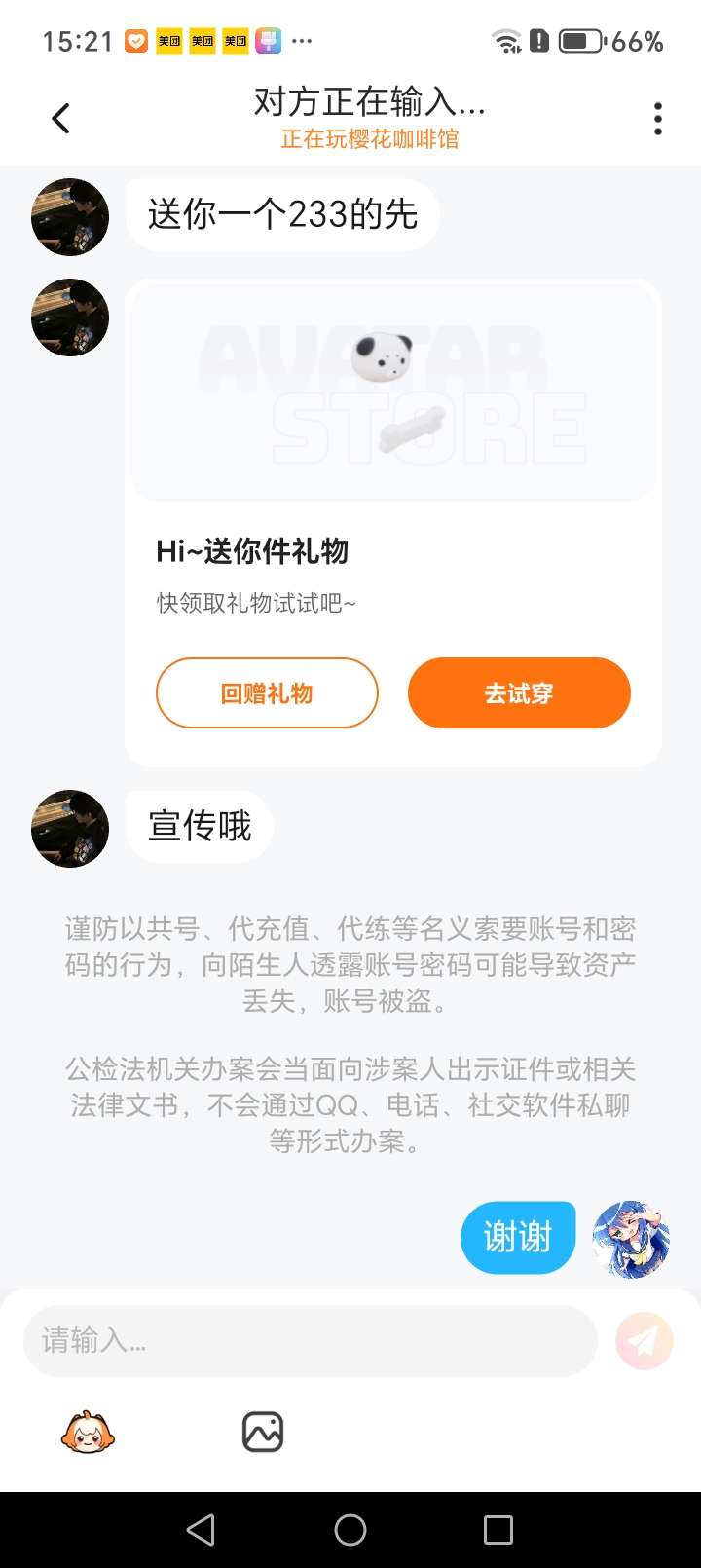Open my own anime avatar profile
701x1568 pixels.
(x=631, y=1238)
